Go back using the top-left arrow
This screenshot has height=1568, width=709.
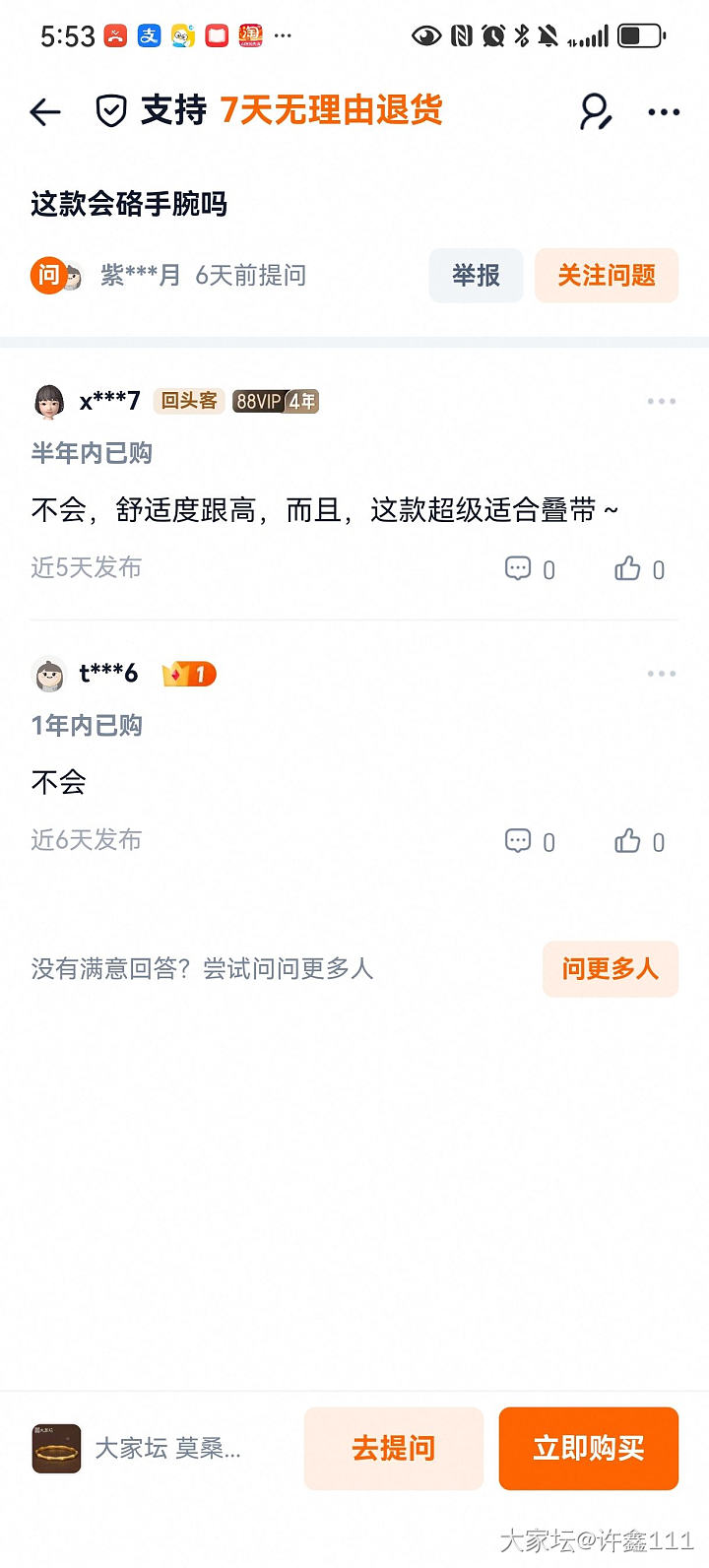(x=45, y=112)
